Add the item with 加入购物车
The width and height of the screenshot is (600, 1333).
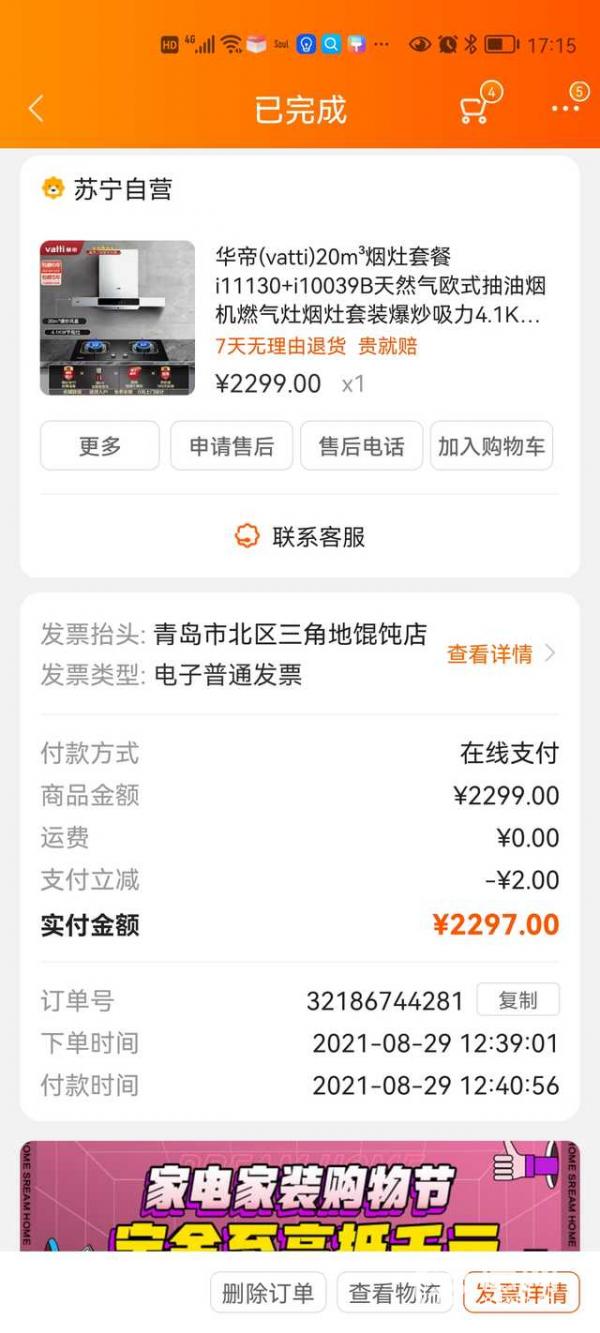pos(491,446)
